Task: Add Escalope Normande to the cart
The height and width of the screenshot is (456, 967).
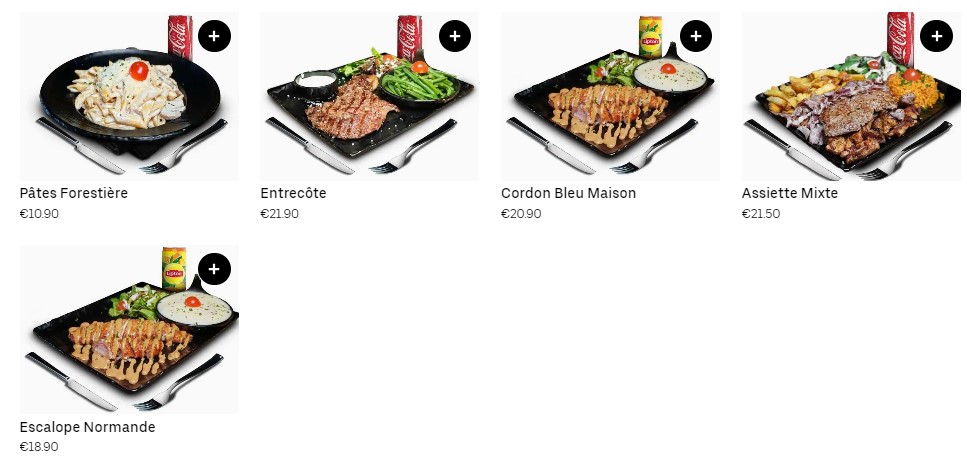Action: pos(214,269)
